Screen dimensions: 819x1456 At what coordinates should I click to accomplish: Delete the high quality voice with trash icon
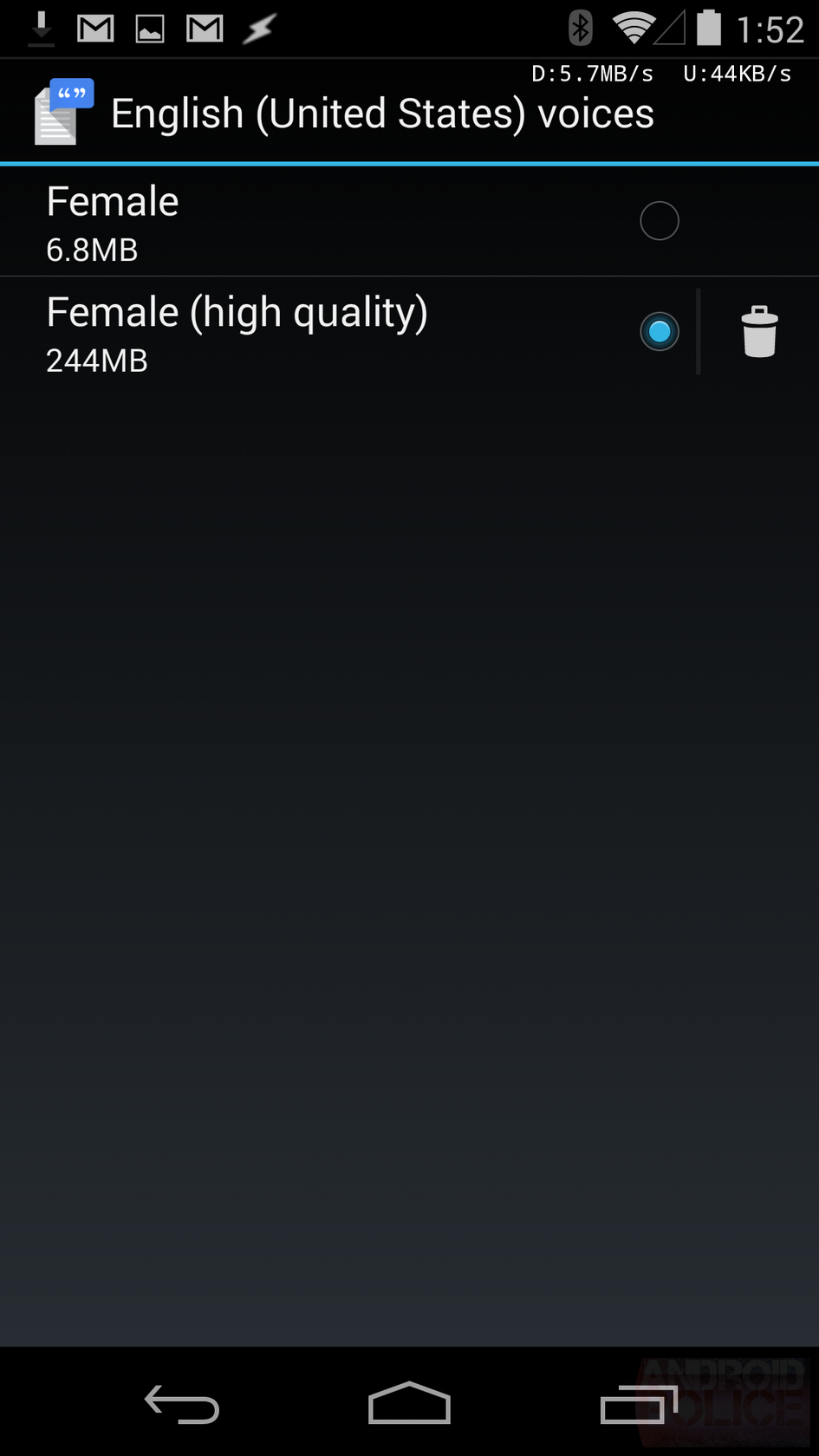(760, 331)
